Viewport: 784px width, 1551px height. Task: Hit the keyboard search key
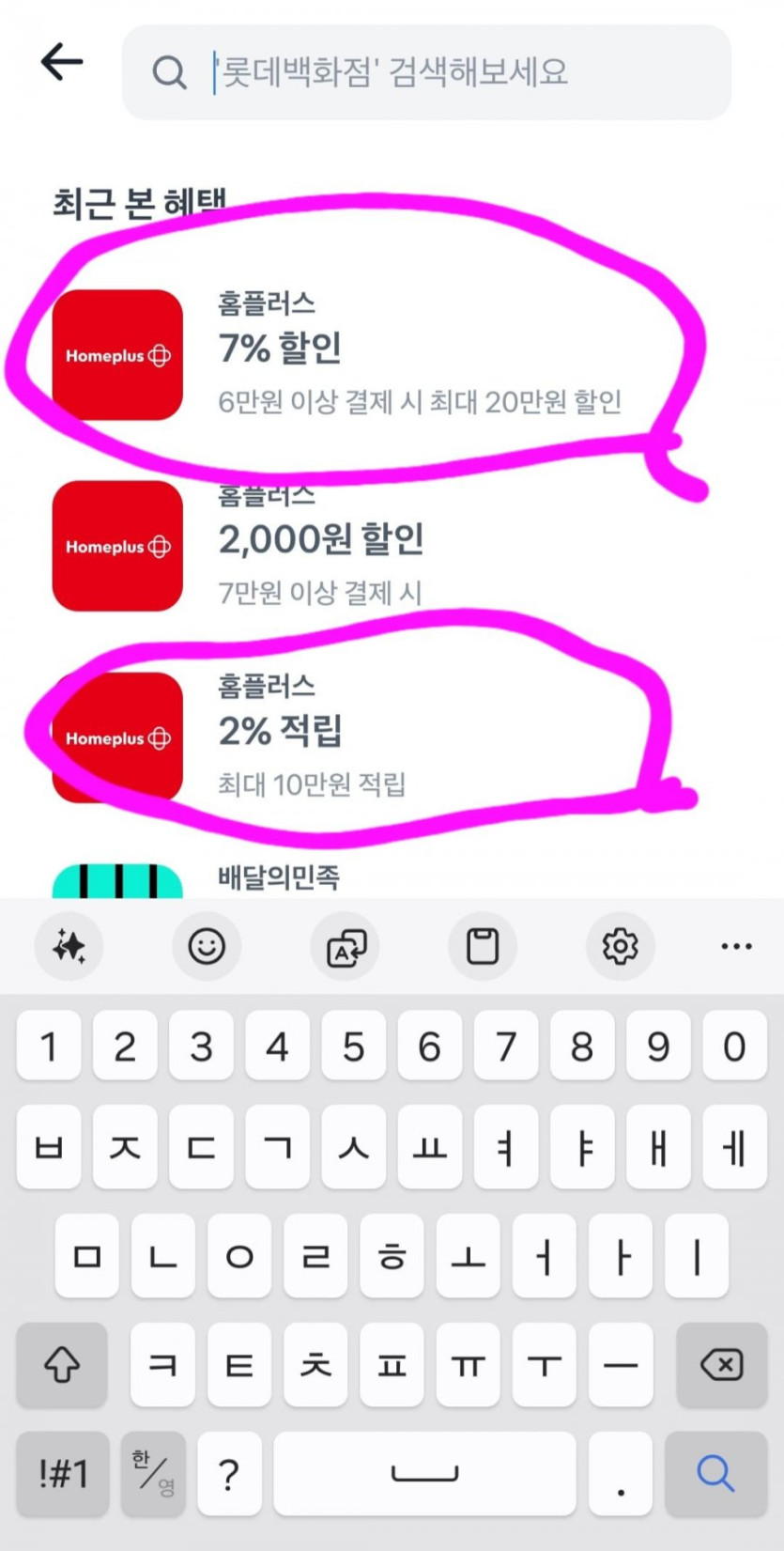715,1473
